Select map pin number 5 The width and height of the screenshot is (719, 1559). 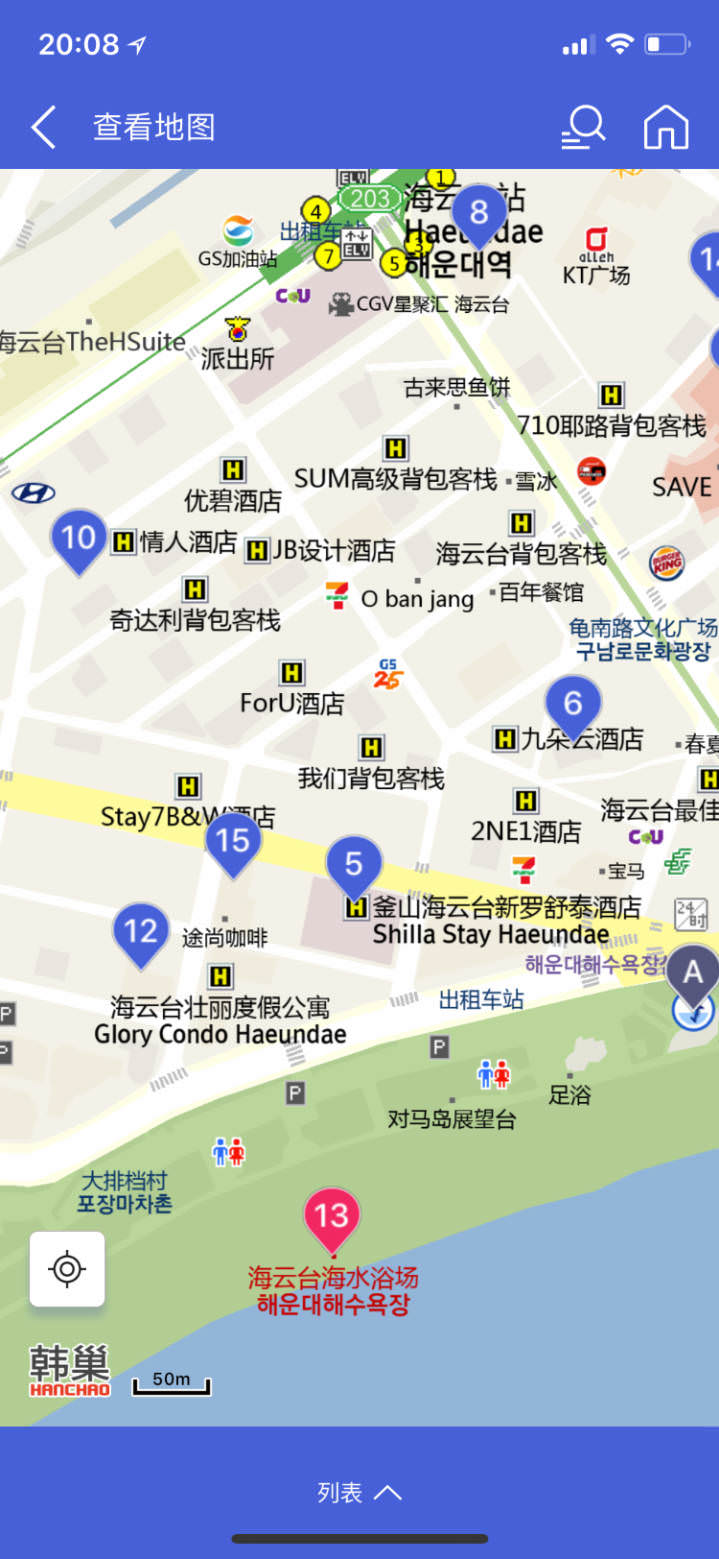[354, 865]
